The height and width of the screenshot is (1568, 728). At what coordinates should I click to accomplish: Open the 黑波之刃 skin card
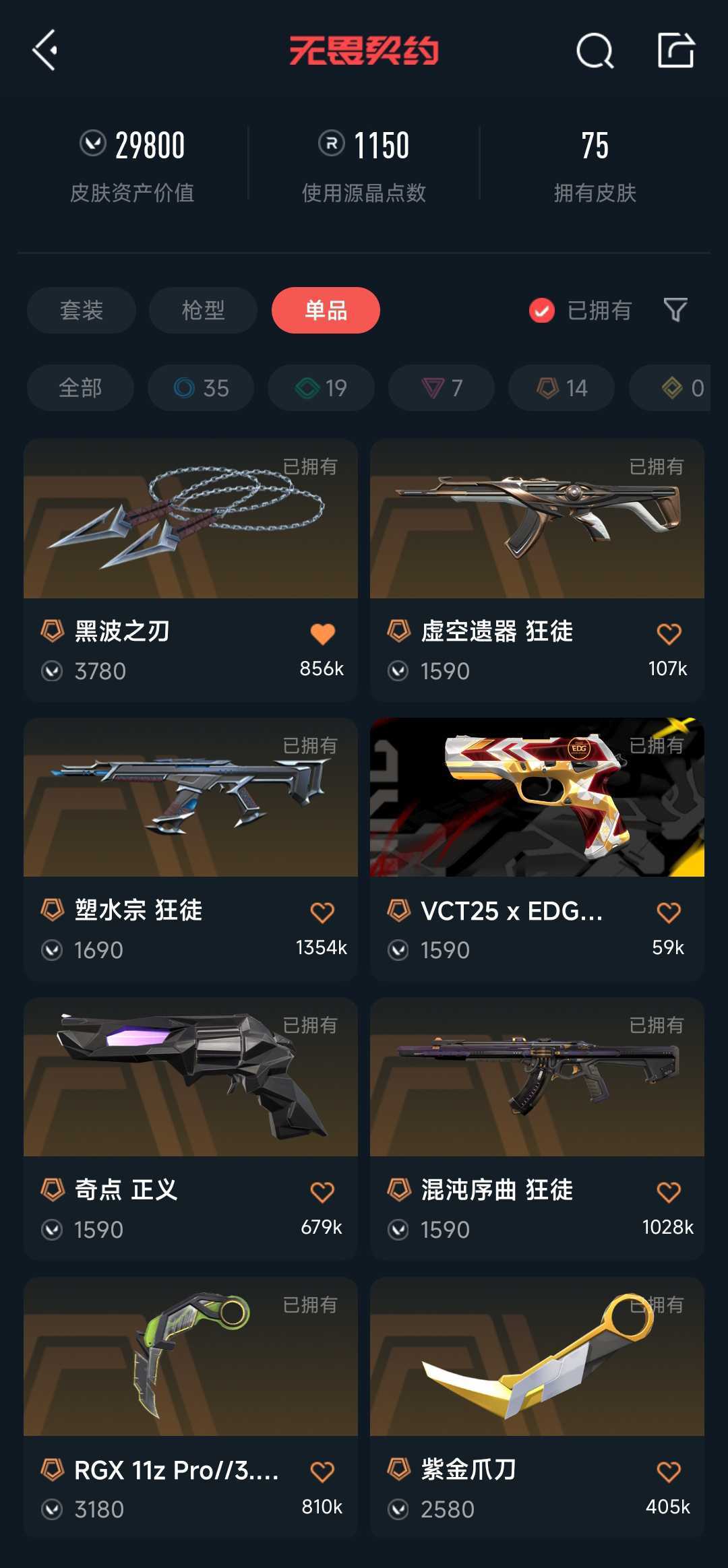191,570
